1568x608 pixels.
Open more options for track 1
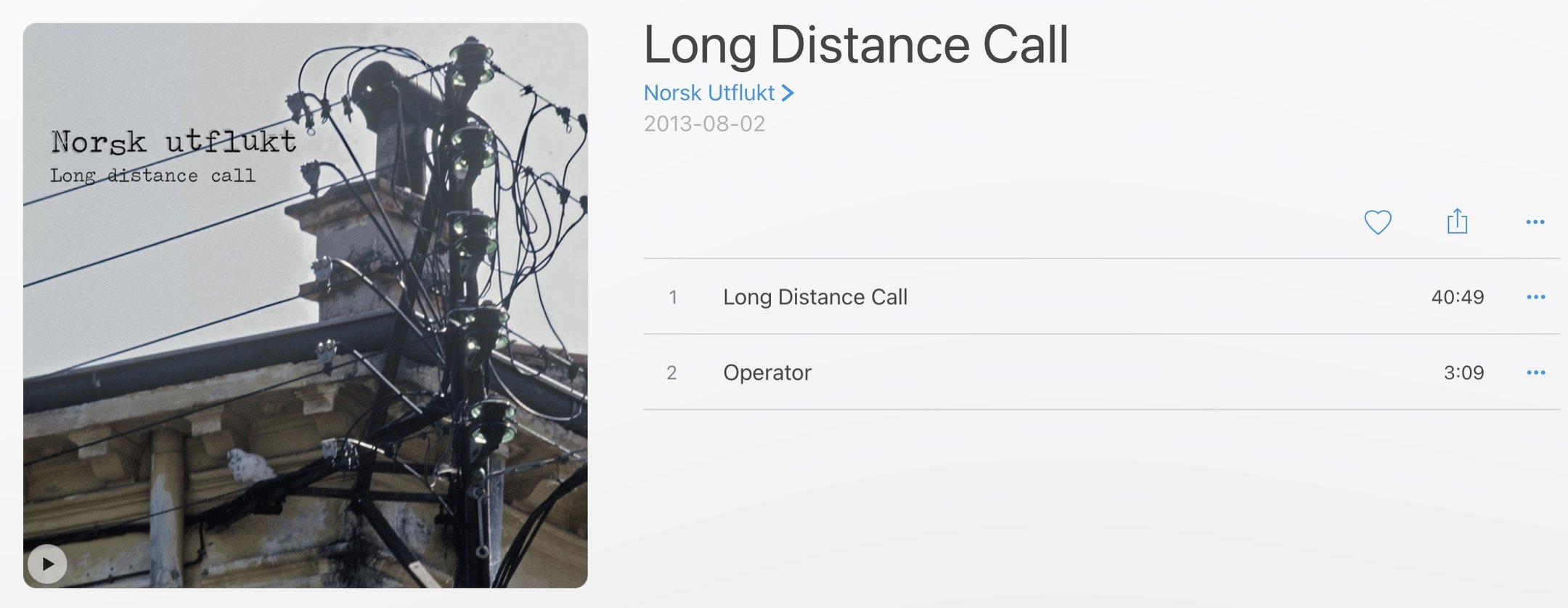[x=1535, y=297]
